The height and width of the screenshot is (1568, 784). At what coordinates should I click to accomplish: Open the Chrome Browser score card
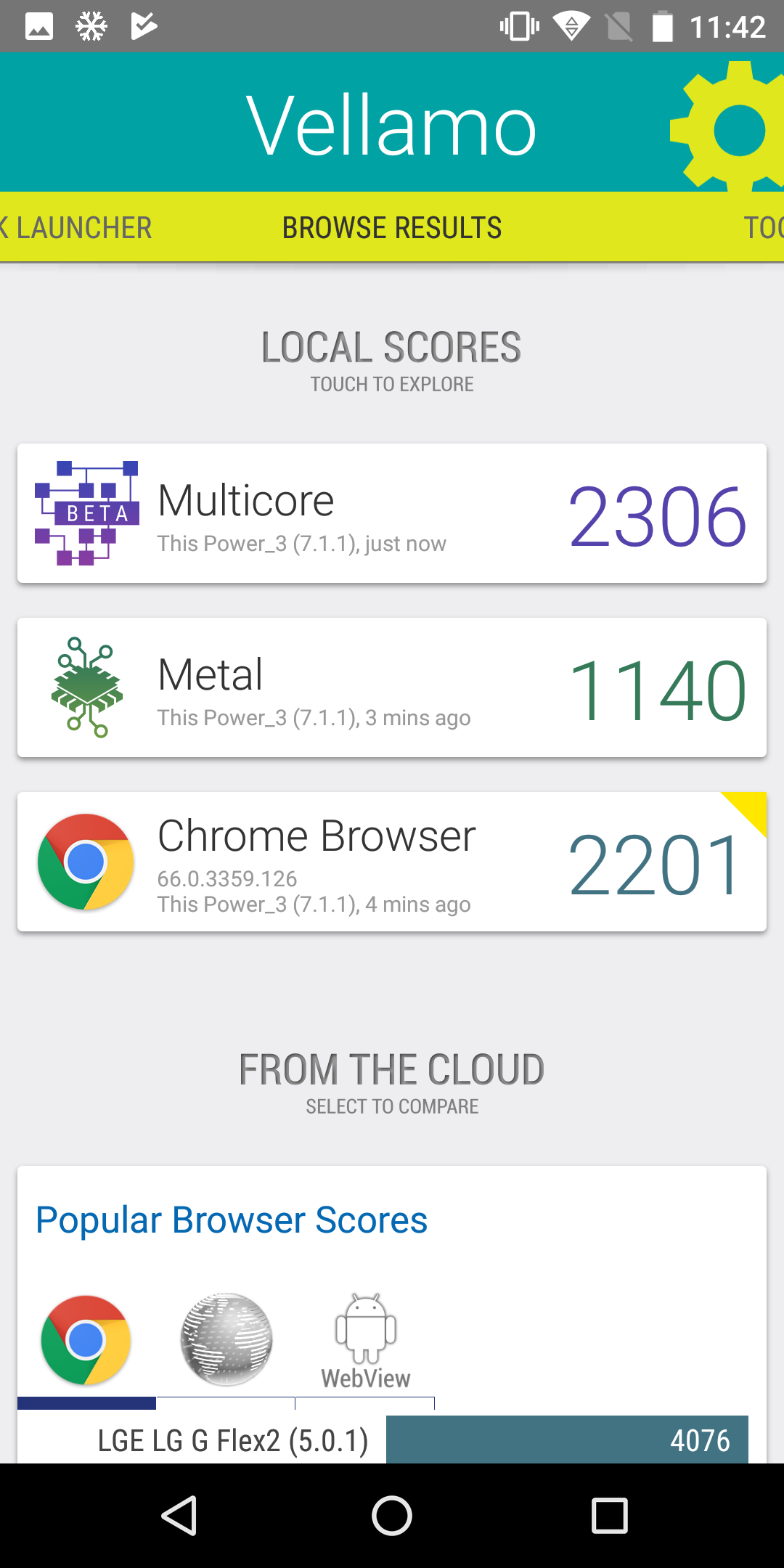click(392, 862)
